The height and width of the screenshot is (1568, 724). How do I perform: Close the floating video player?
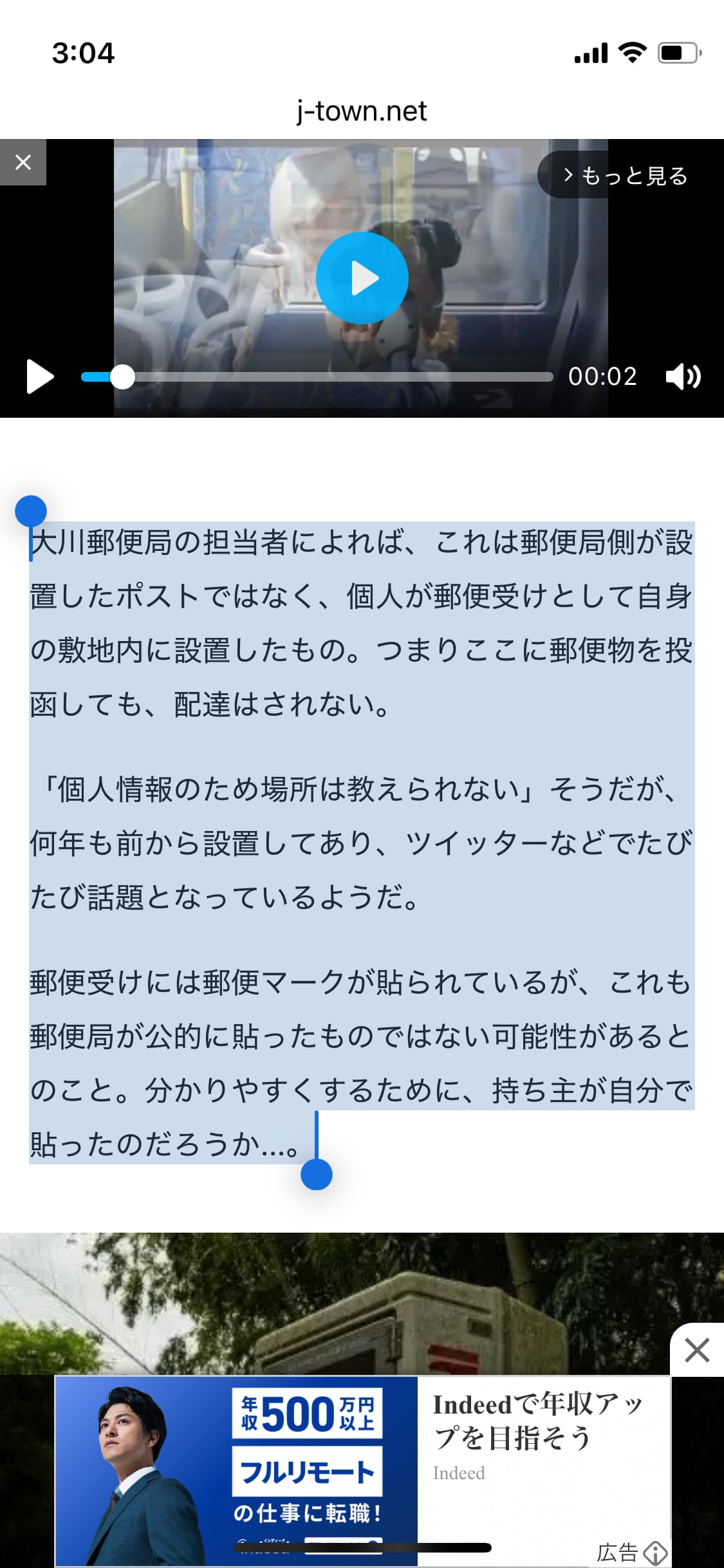pos(23,162)
